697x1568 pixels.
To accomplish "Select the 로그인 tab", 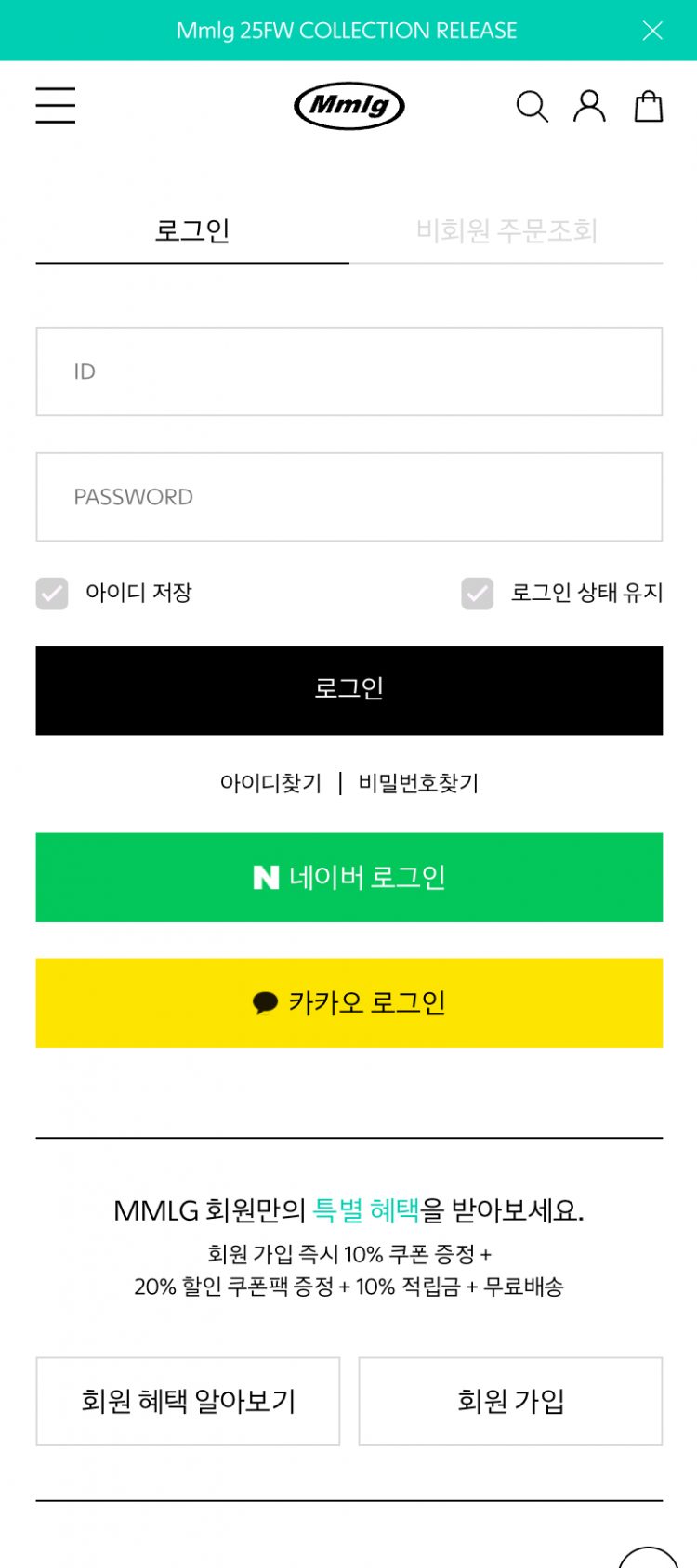I will (192, 230).
